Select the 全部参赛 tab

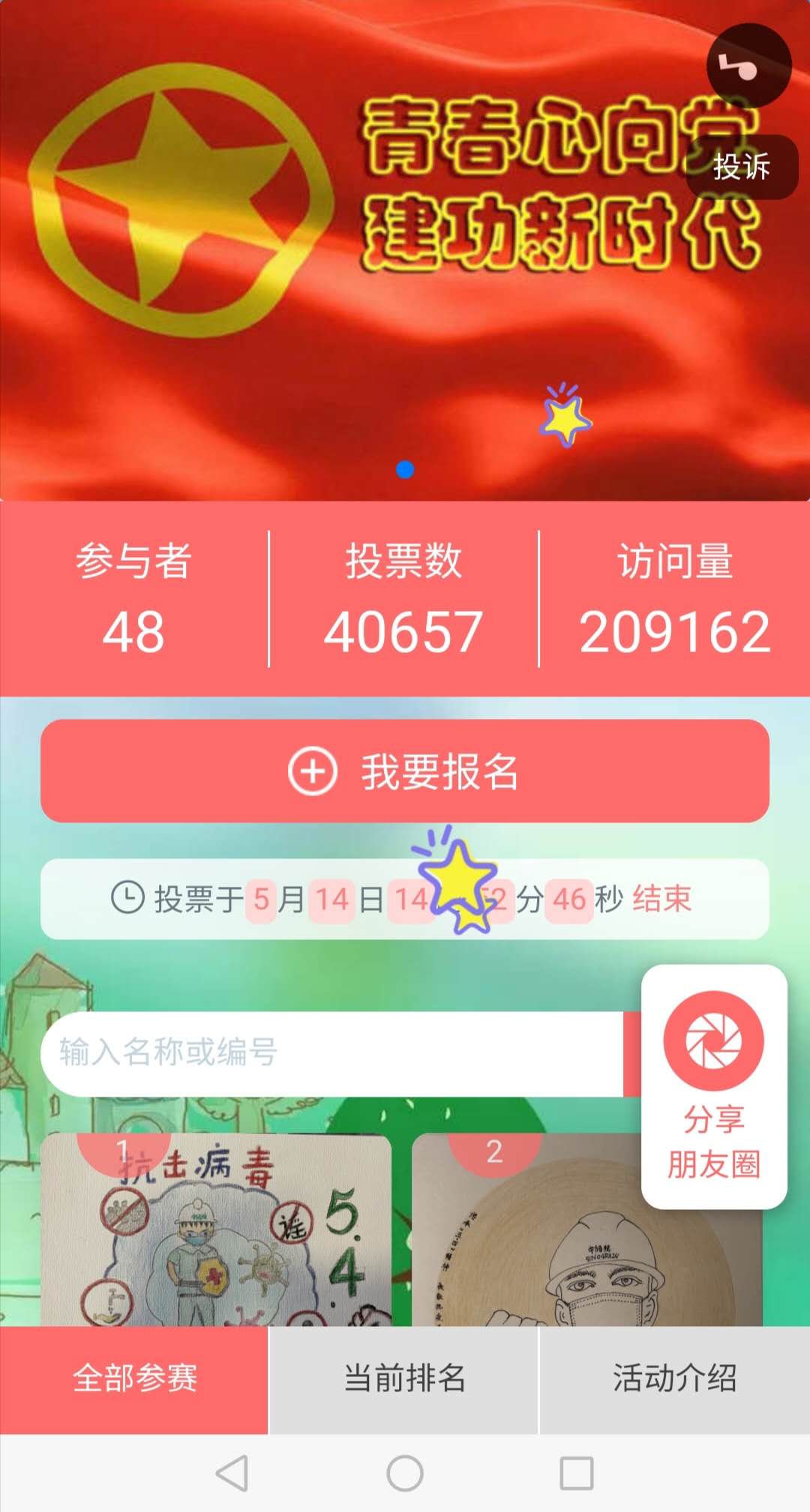tap(134, 1379)
